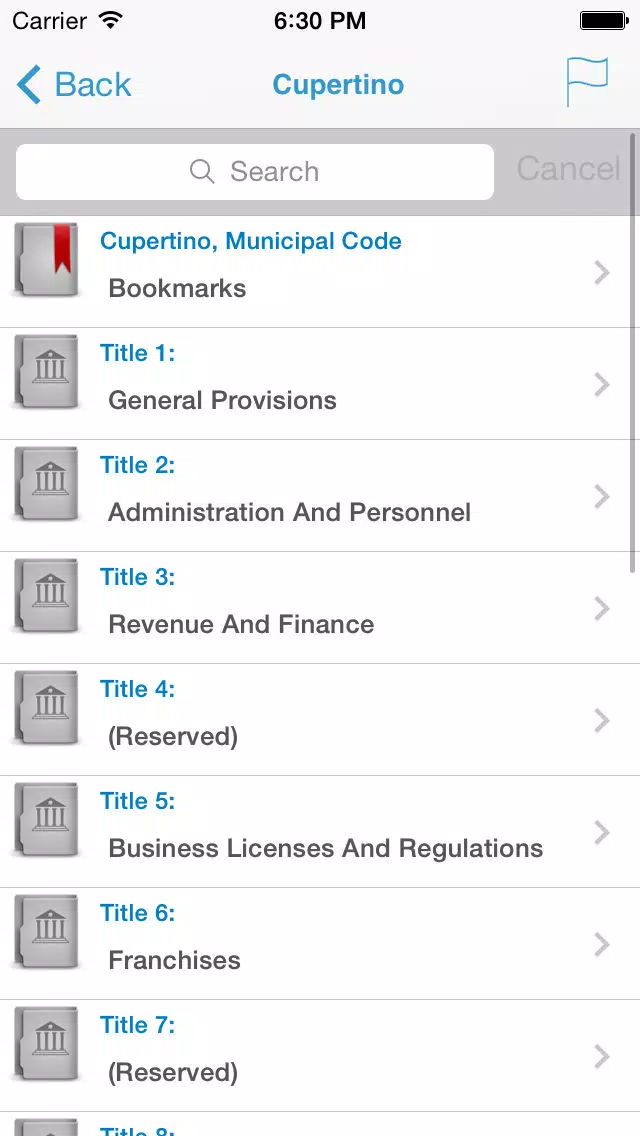Open Title 7 (Reserved)
The width and height of the screenshot is (640, 1136).
point(320,1056)
